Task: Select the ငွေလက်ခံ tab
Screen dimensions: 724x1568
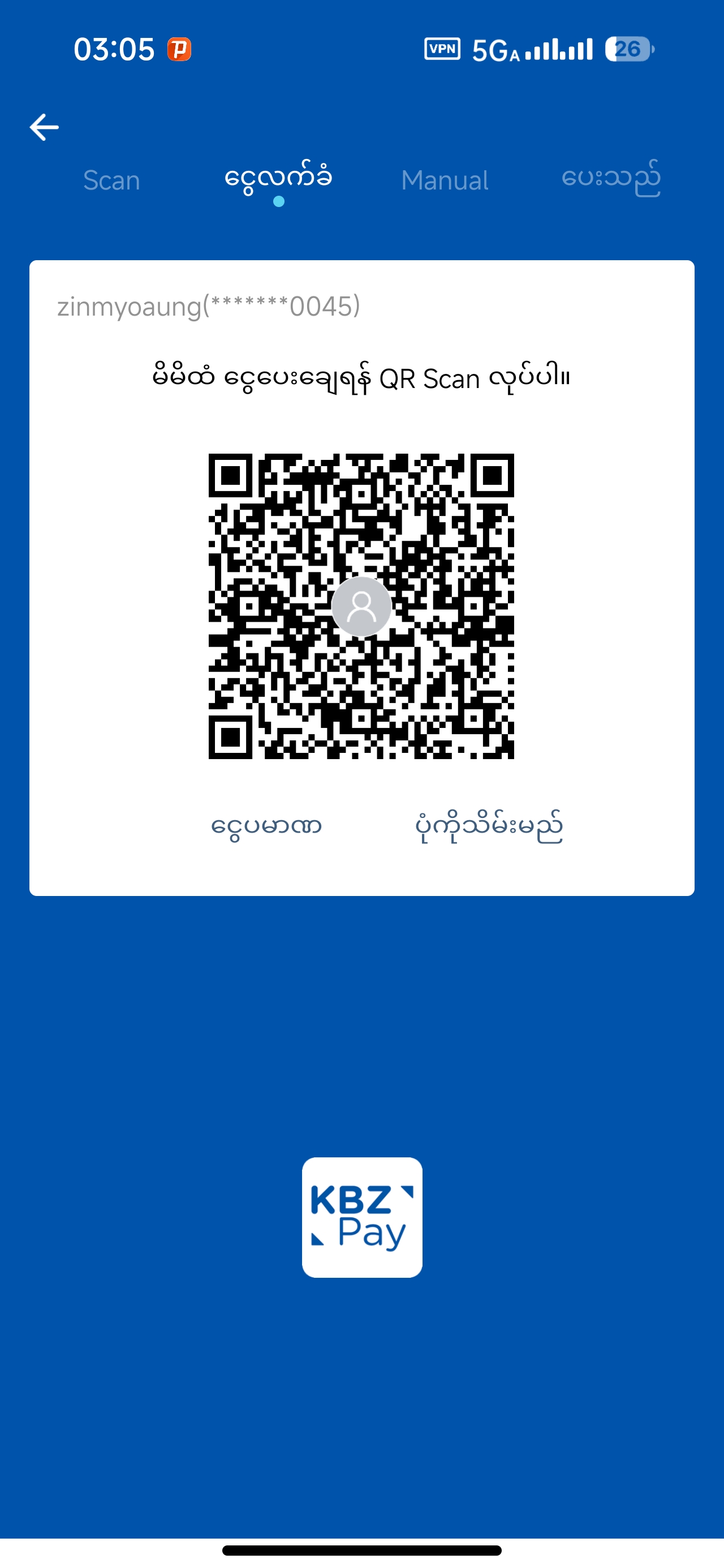Action: [x=278, y=179]
